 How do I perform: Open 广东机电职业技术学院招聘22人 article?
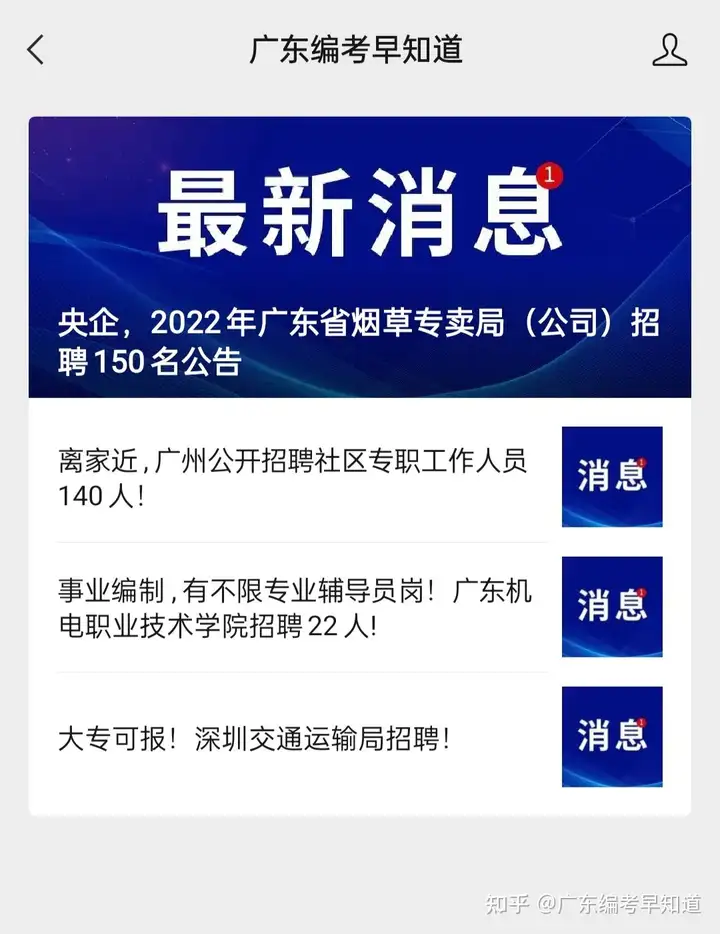pyautogui.click(x=295, y=608)
